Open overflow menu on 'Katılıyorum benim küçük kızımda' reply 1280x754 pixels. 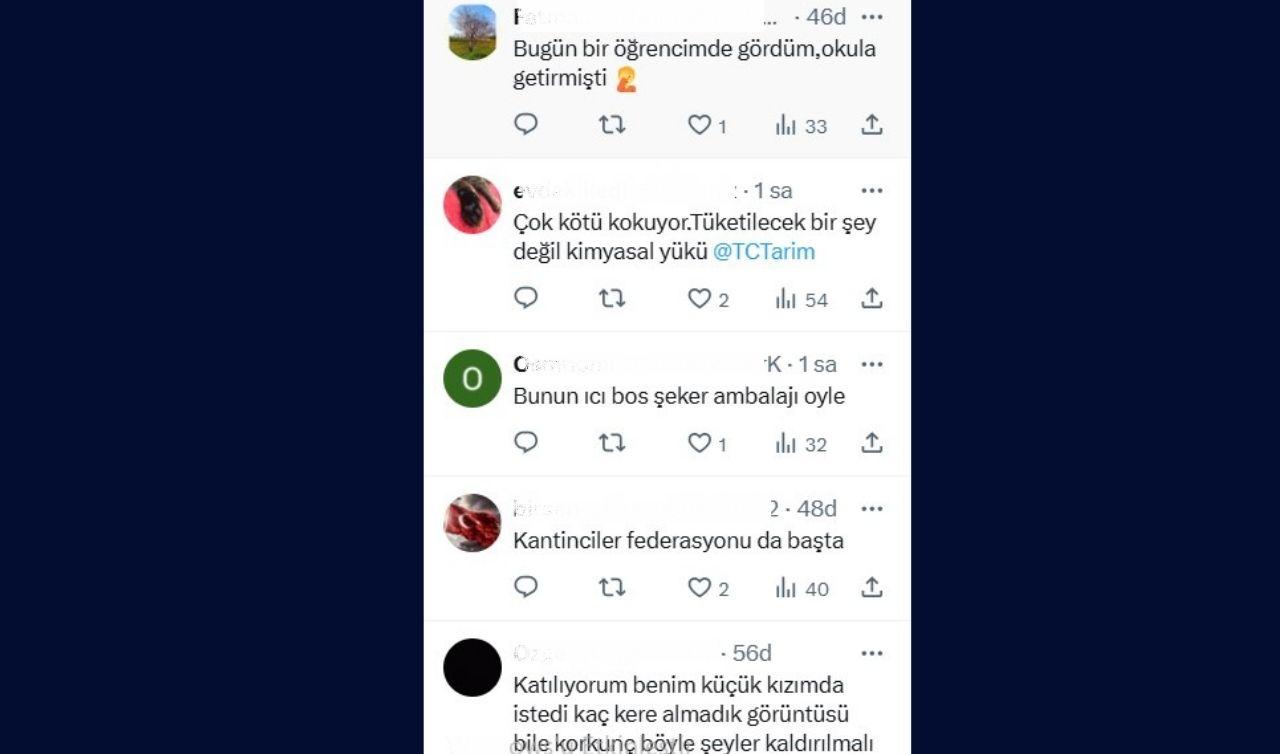(x=872, y=653)
